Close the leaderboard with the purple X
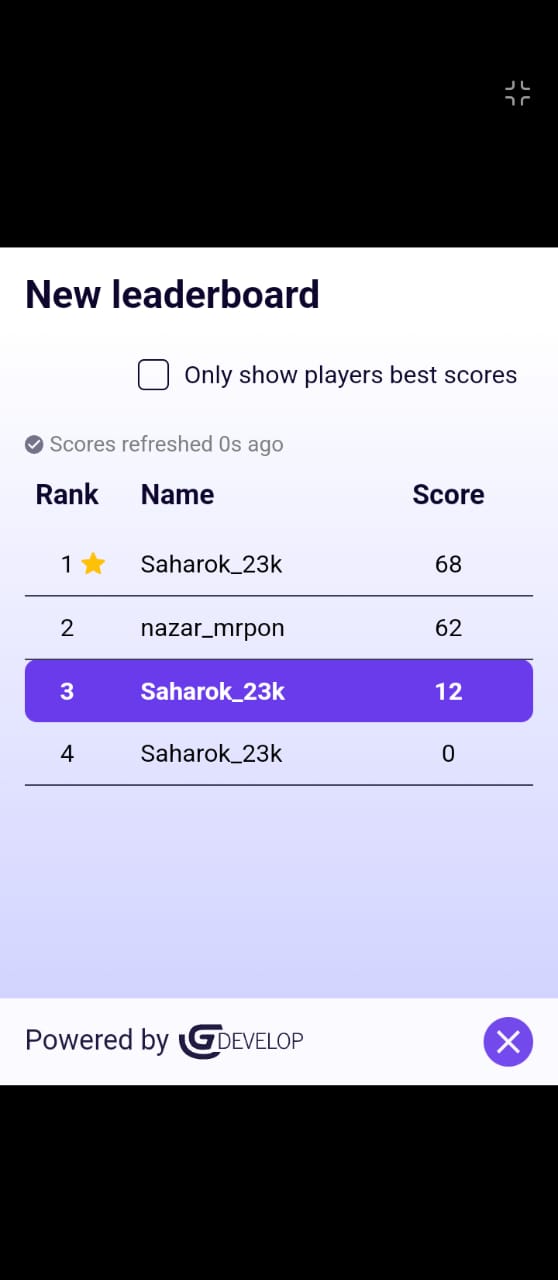Screen dimensions: 558x1280 coord(508,1042)
